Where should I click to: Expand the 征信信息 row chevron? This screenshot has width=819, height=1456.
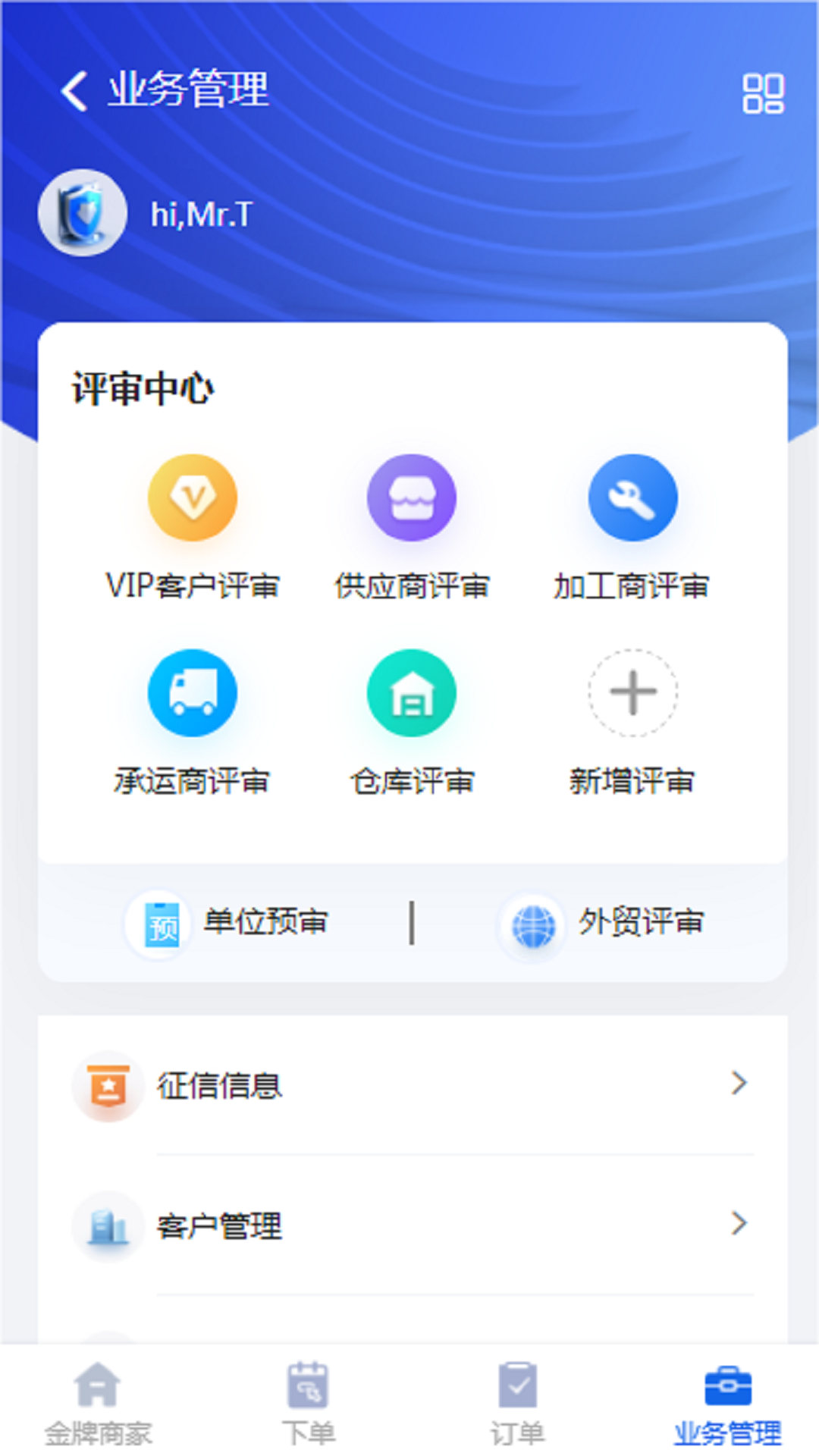tap(739, 1084)
